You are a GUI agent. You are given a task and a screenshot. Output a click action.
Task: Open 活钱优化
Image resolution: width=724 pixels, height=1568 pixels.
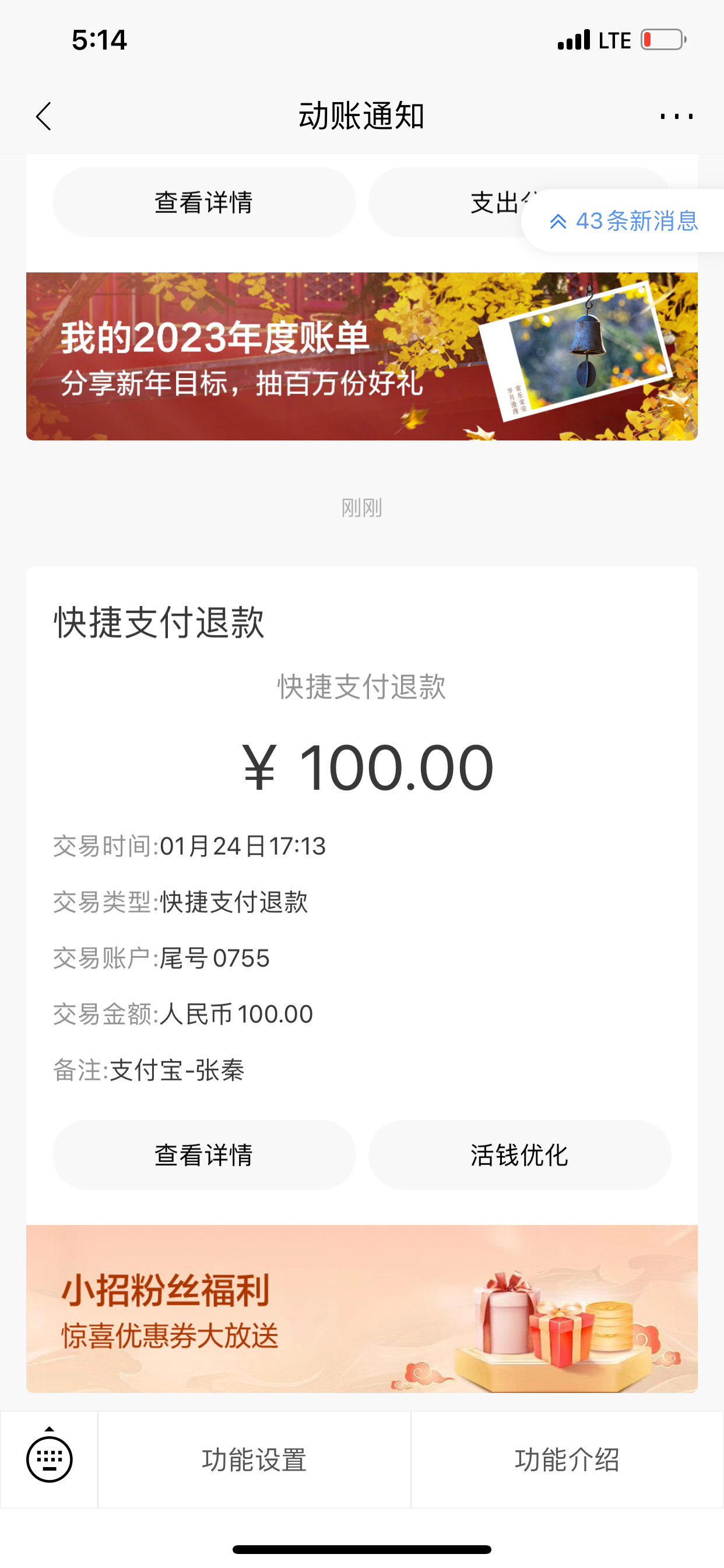click(x=519, y=1154)
